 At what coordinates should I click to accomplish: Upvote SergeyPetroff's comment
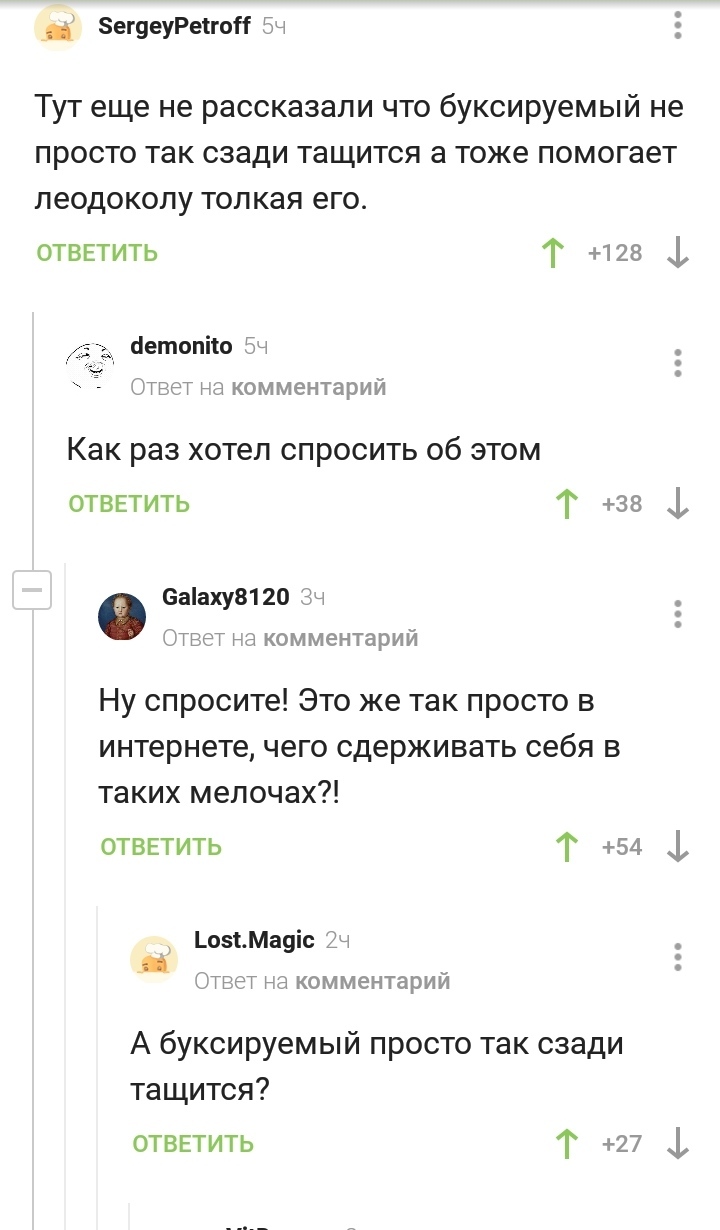coord(552,253)
